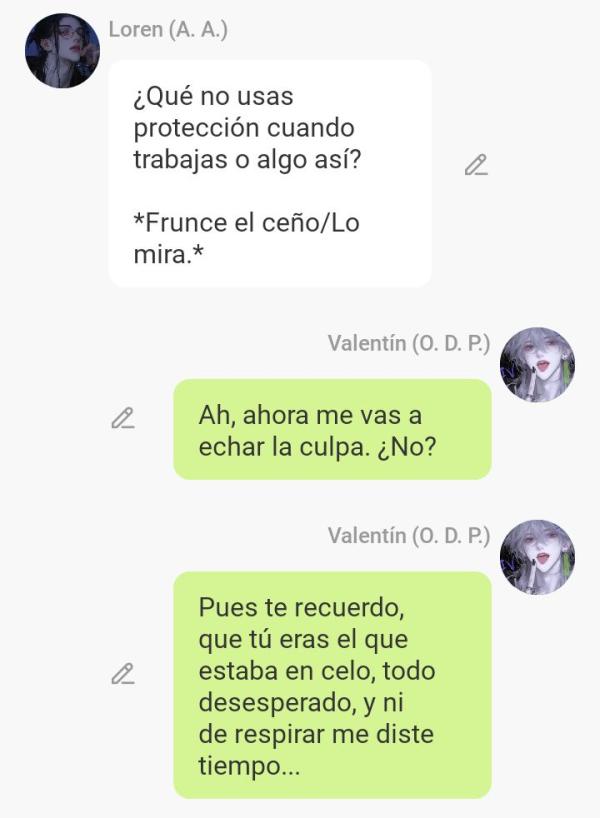Tap the pencil beside "Pues te recuerdo" message
This screenshot has height=818, width=600.
point(123,674)
